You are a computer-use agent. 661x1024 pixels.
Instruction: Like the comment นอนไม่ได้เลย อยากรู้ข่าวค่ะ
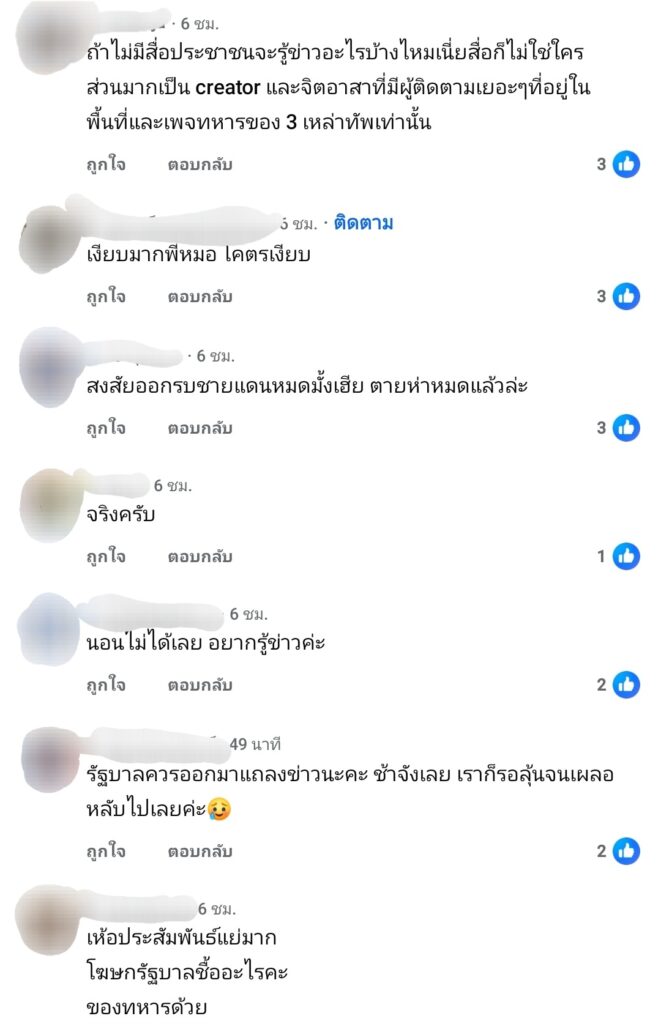pos(106,685)
